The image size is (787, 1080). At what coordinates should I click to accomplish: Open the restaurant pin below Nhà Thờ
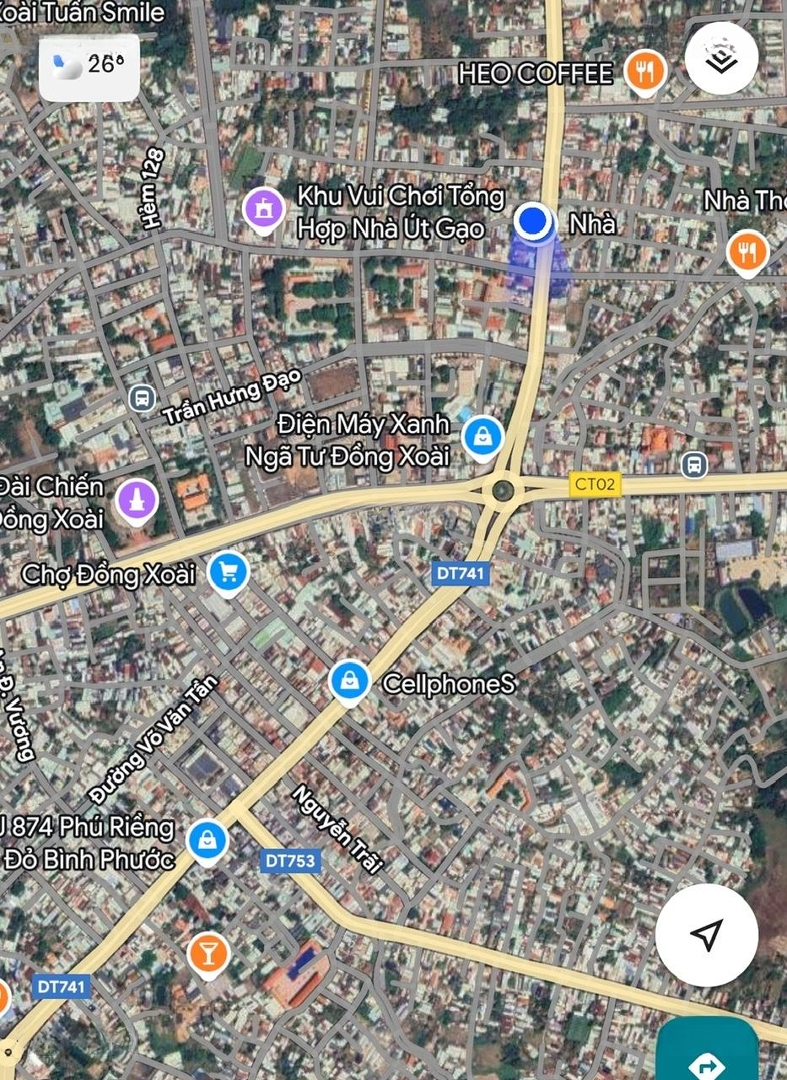tap(748, 251)
